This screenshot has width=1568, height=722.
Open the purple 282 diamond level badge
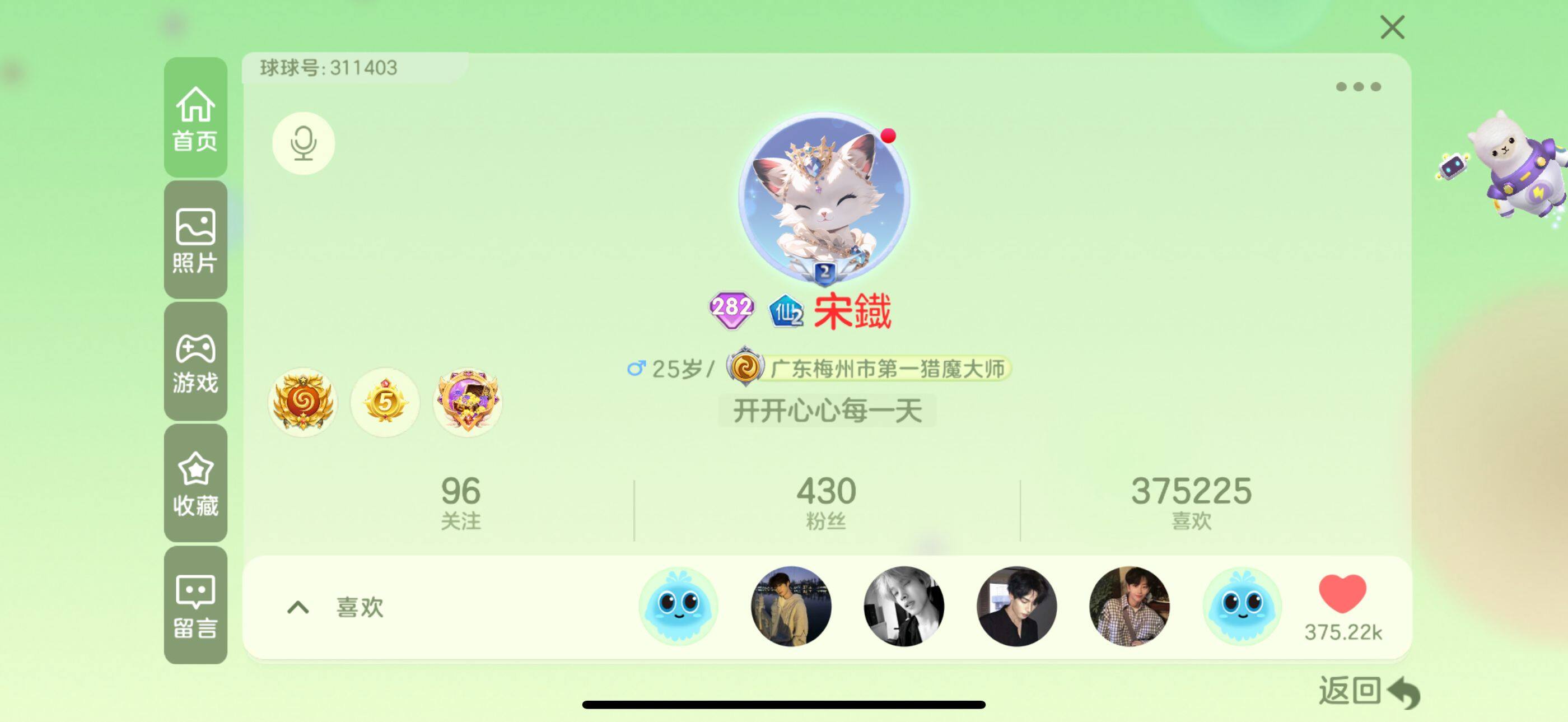click(x=731, y=309)
